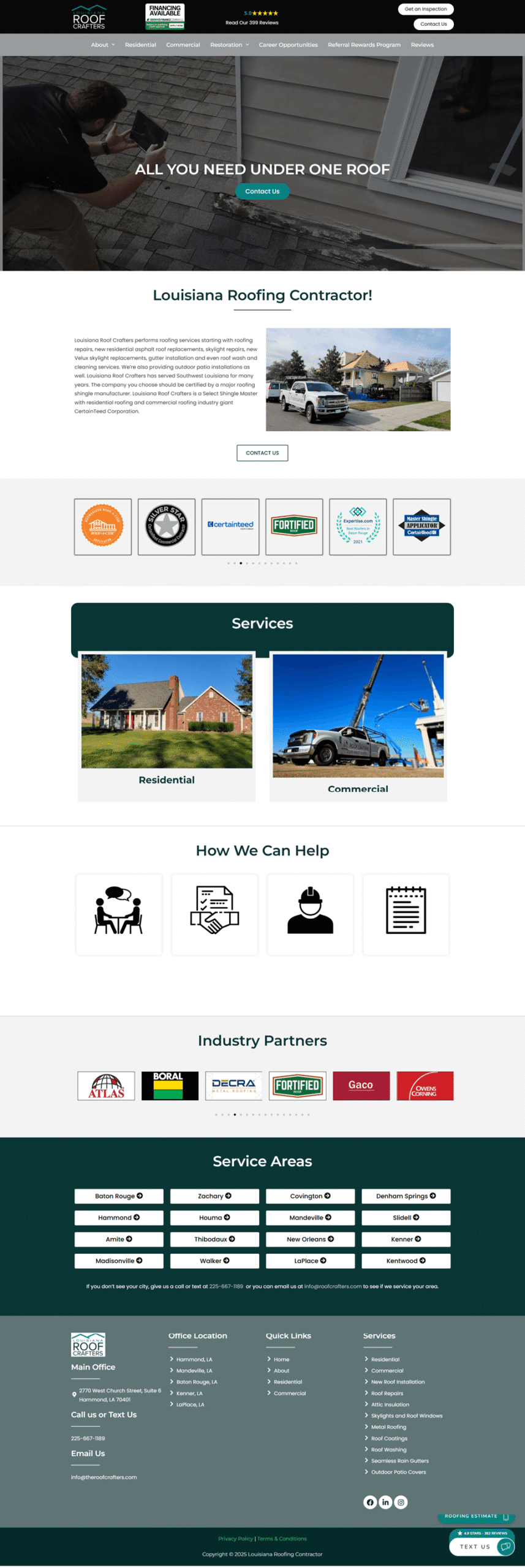525x1568 pixels.
Task: Open the Roofing Estimate tab
Action: 476,1517
